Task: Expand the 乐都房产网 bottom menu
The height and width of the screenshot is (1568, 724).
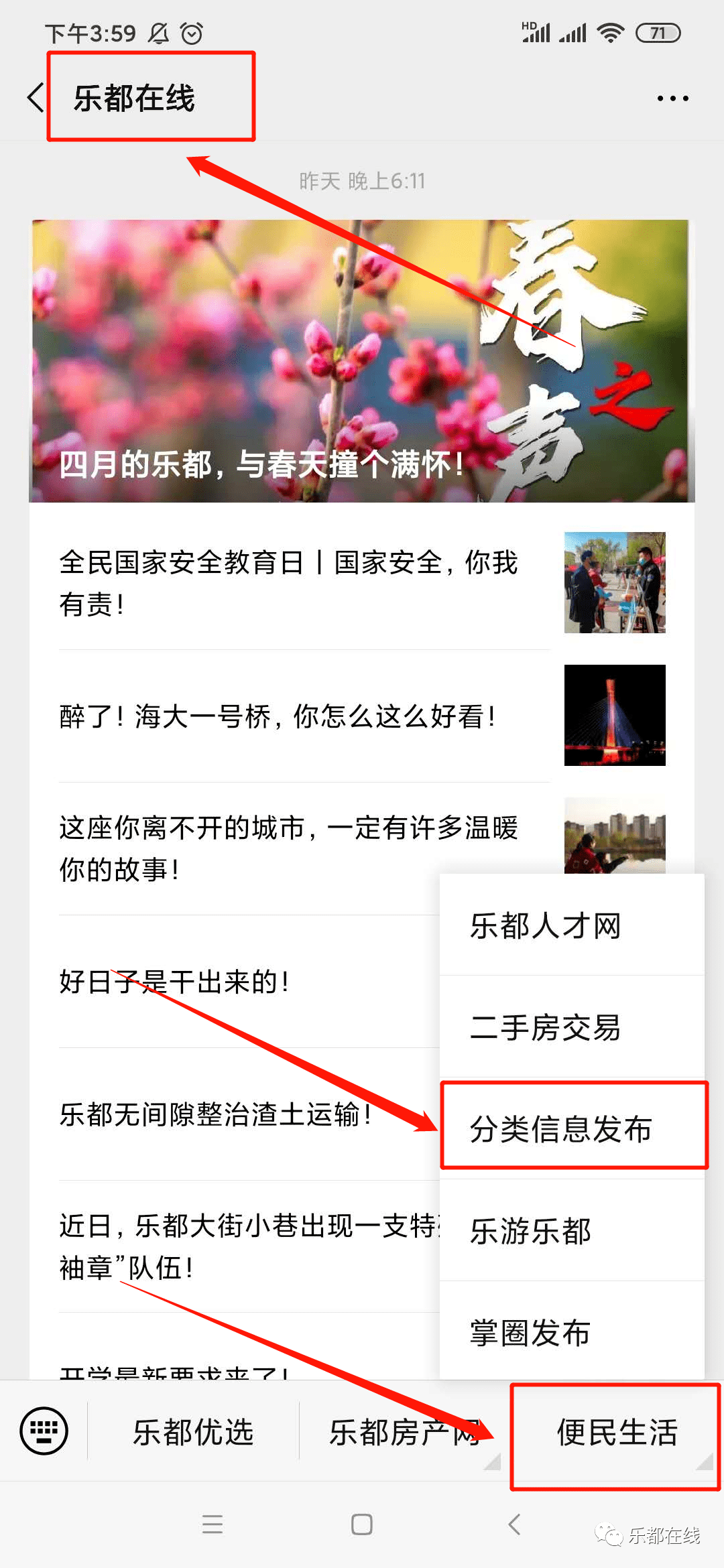Action: [404, 1432]
